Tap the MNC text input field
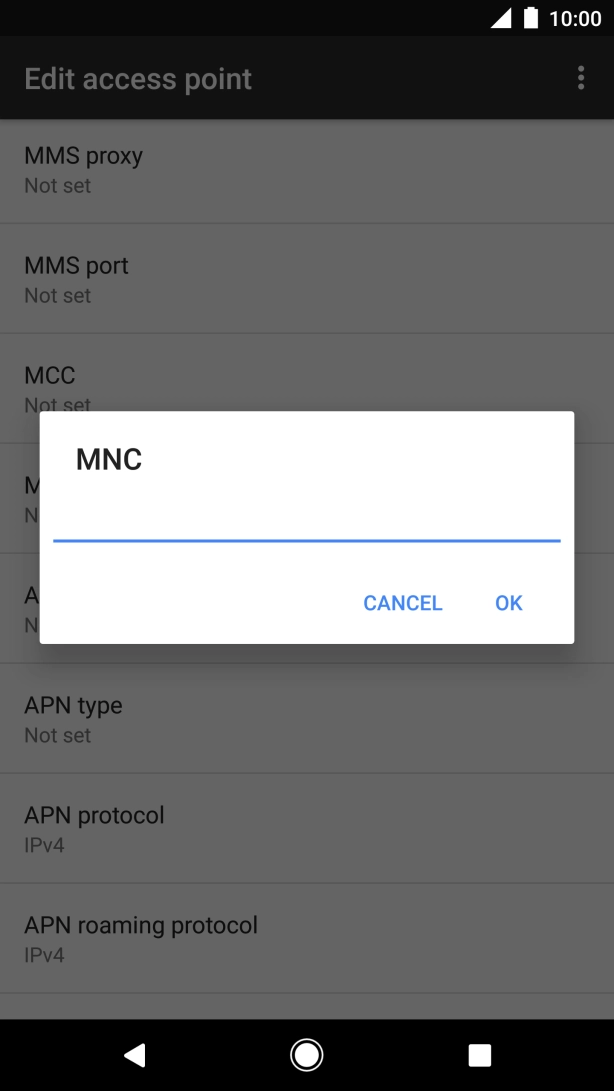 pyautogui.click(x=306, y=520)
